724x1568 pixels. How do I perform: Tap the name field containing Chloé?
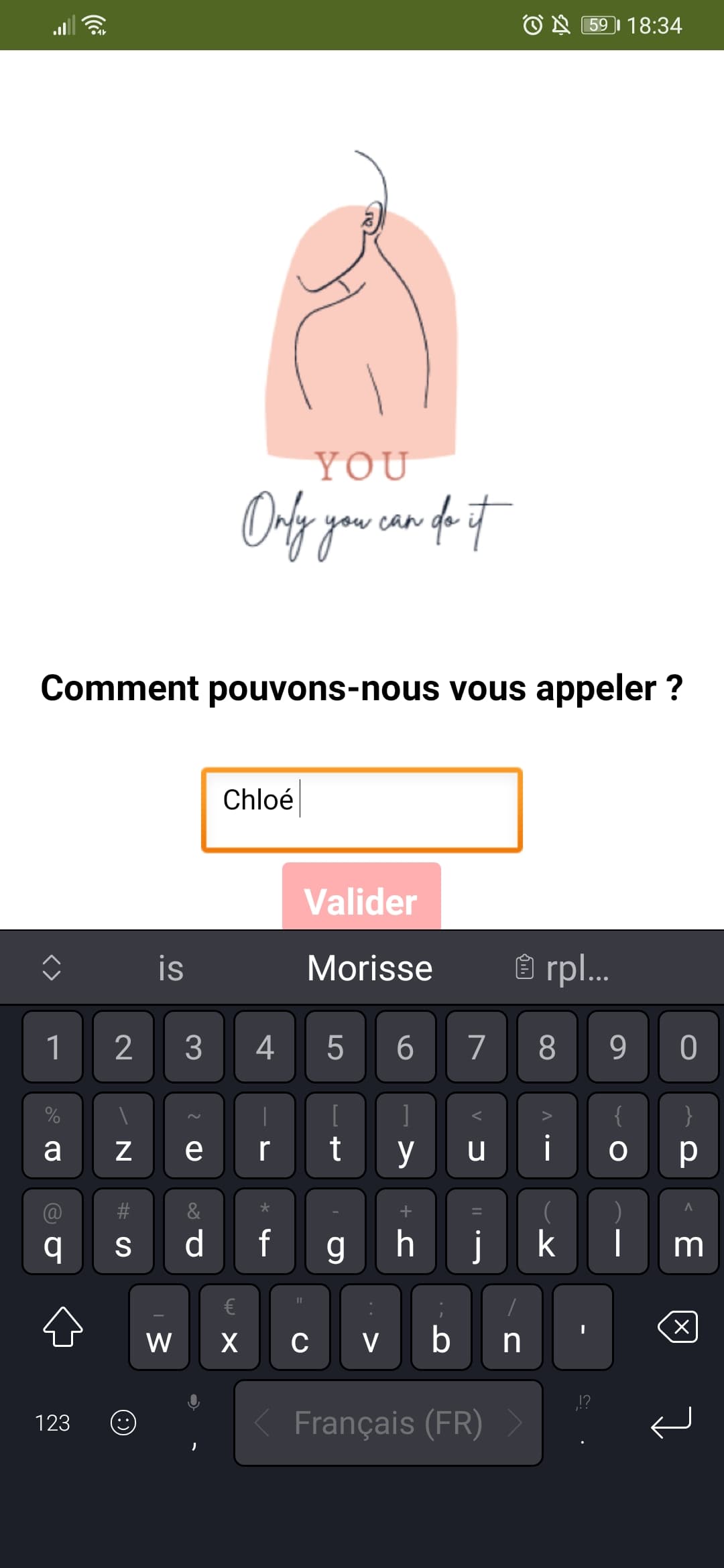coord(362,809)
